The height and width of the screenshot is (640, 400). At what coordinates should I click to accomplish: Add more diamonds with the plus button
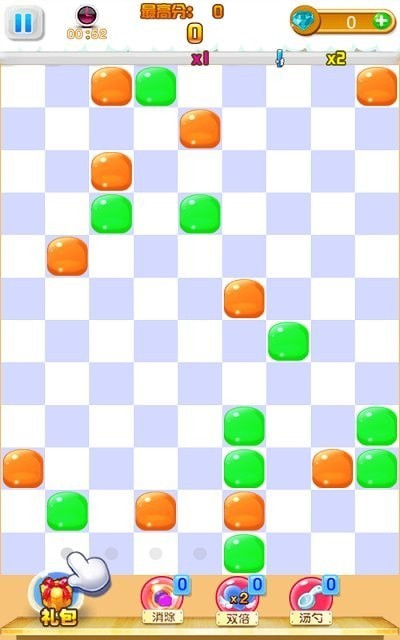(382, 21)
